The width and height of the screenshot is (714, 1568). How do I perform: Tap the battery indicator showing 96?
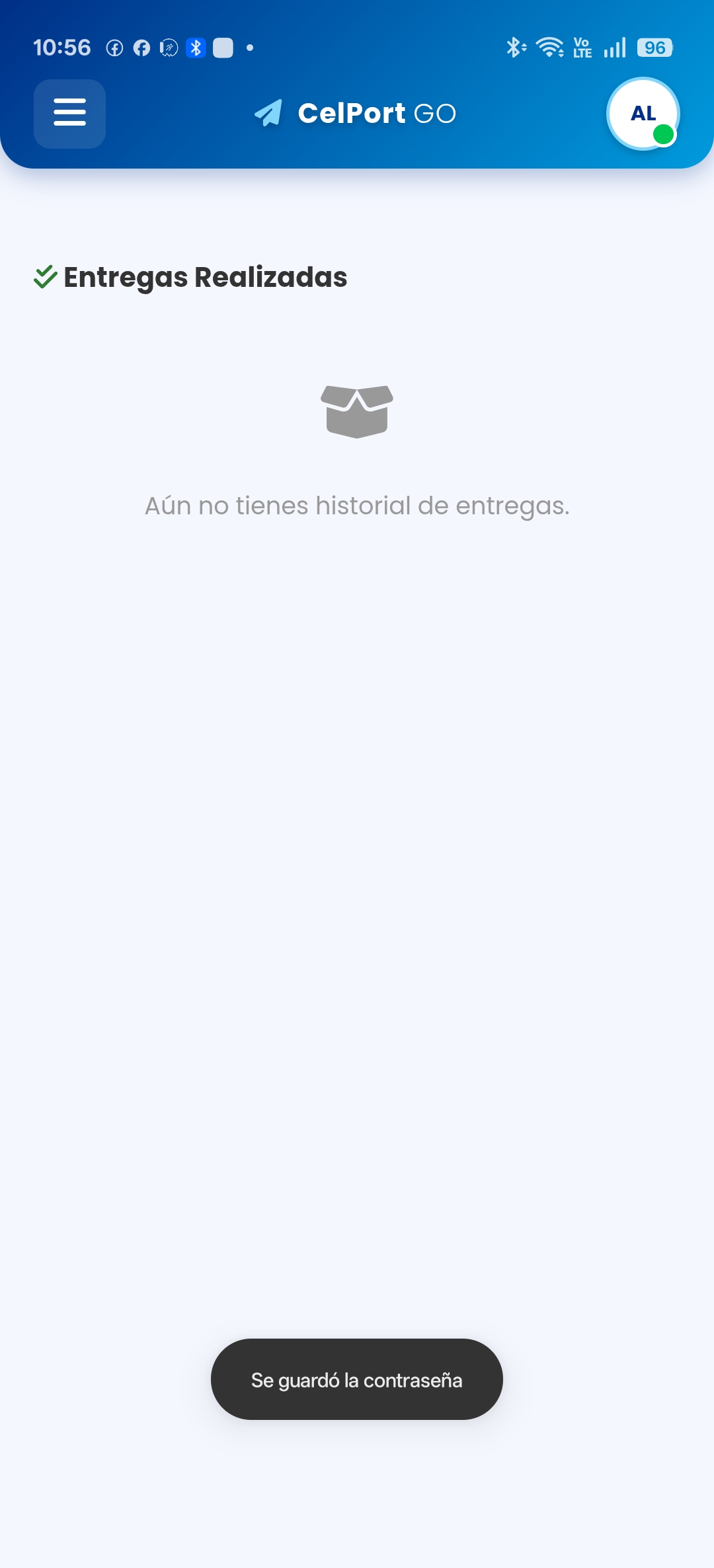pyautogui.click(x=653, y=47)
